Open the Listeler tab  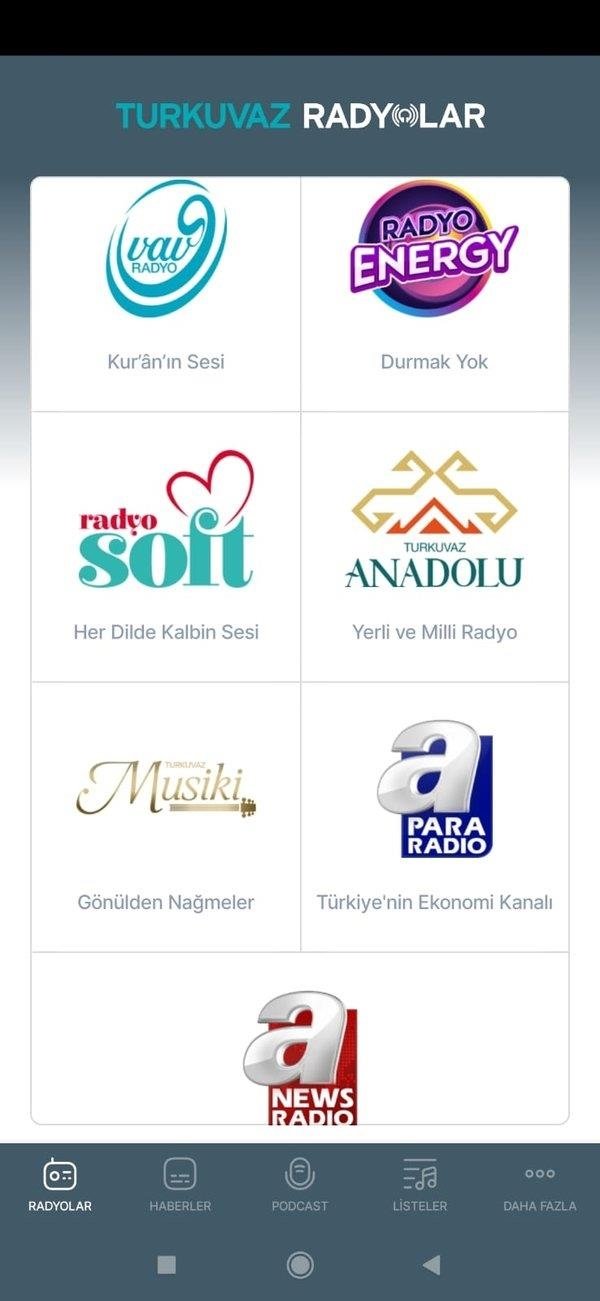tap(420, 1185)
